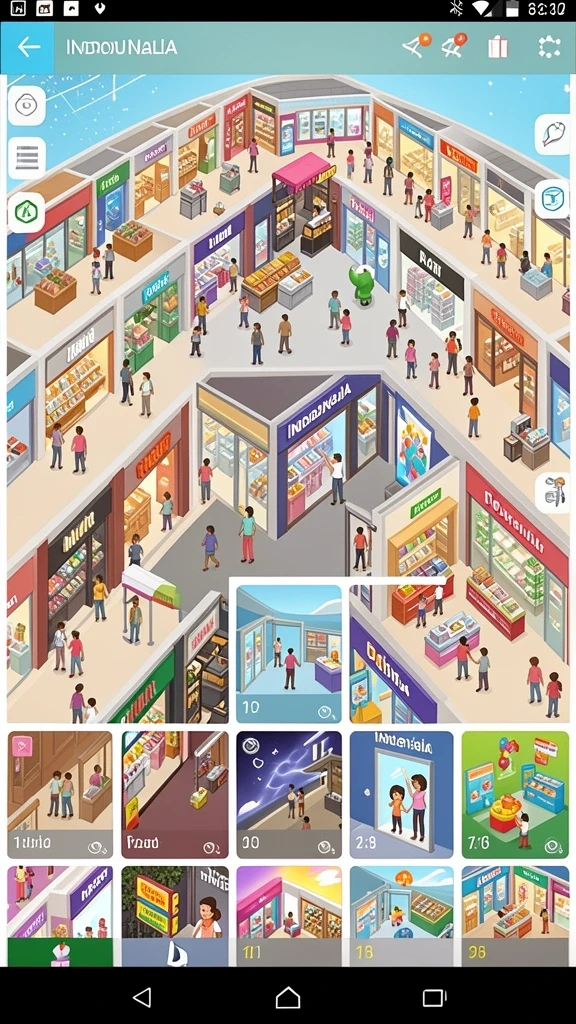576x1024 pixels.
Task: Open the tile labeled 2:8
Action: click(401, 794)
